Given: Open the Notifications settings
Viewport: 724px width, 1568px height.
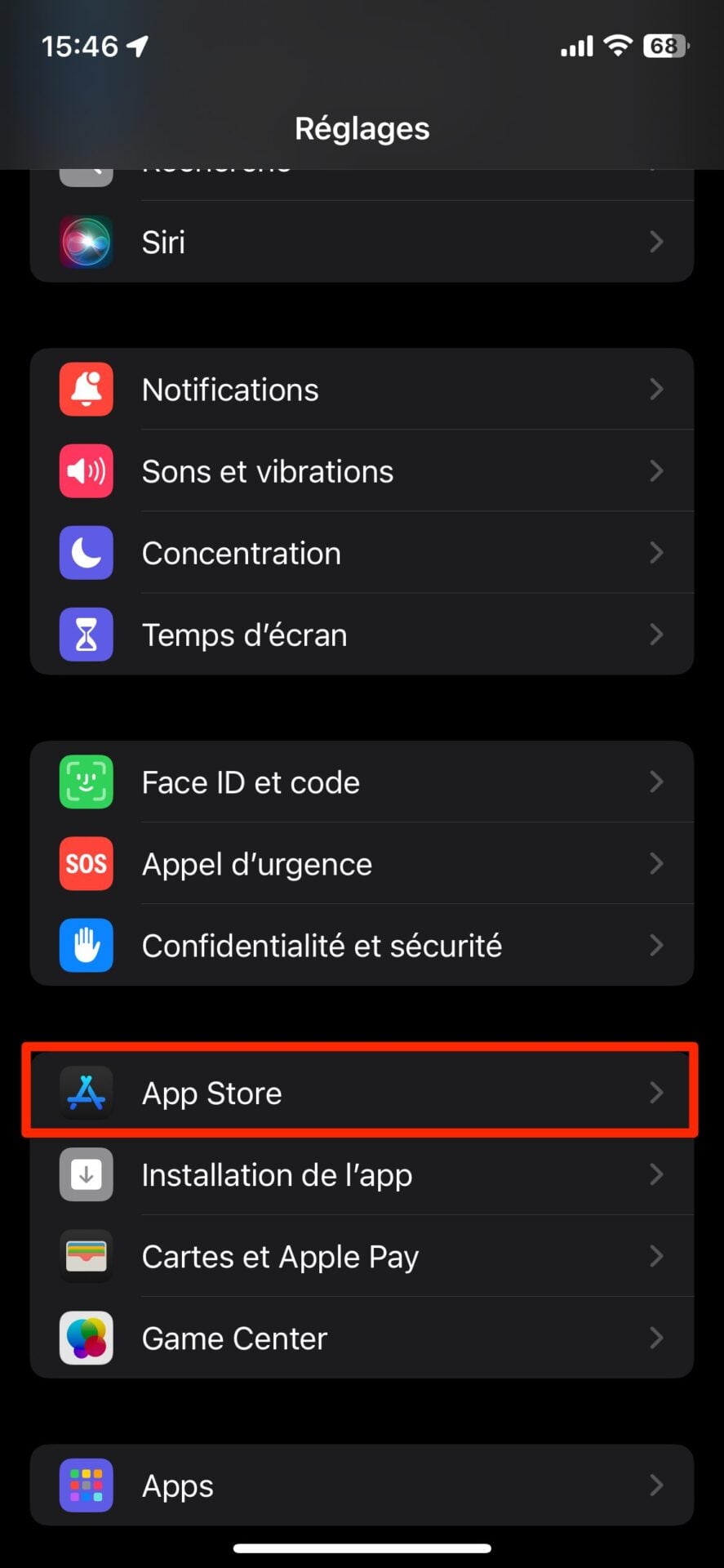Looking at the screenshot, I should coord(362,390).
